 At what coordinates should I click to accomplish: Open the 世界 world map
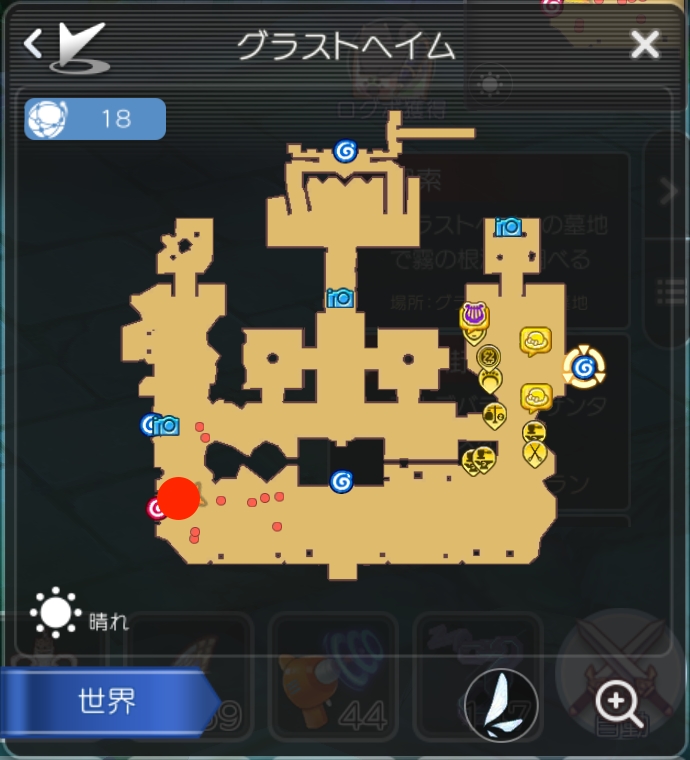[x=107, y=701]
